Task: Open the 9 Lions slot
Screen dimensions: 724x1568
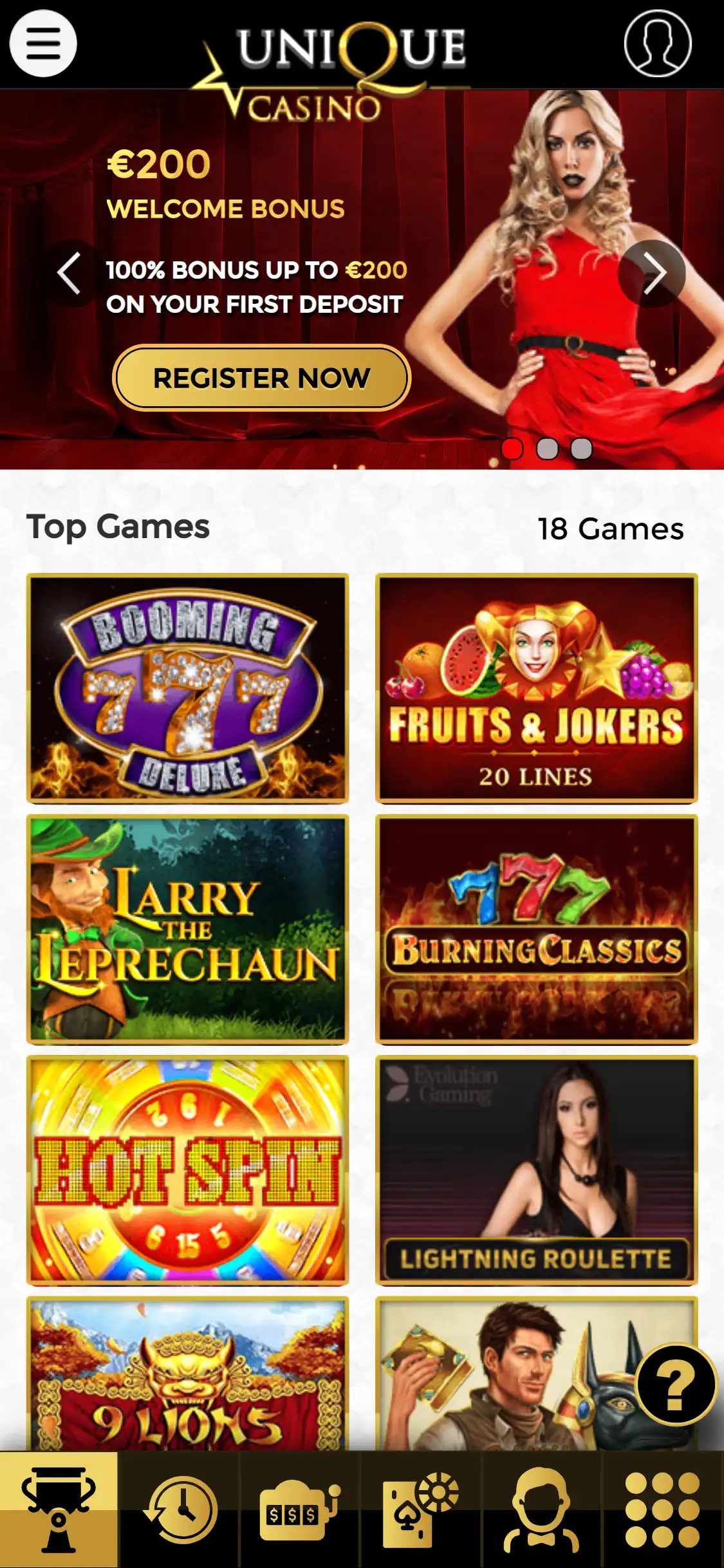Action: pyautogui.click(x=187, y=1374)
